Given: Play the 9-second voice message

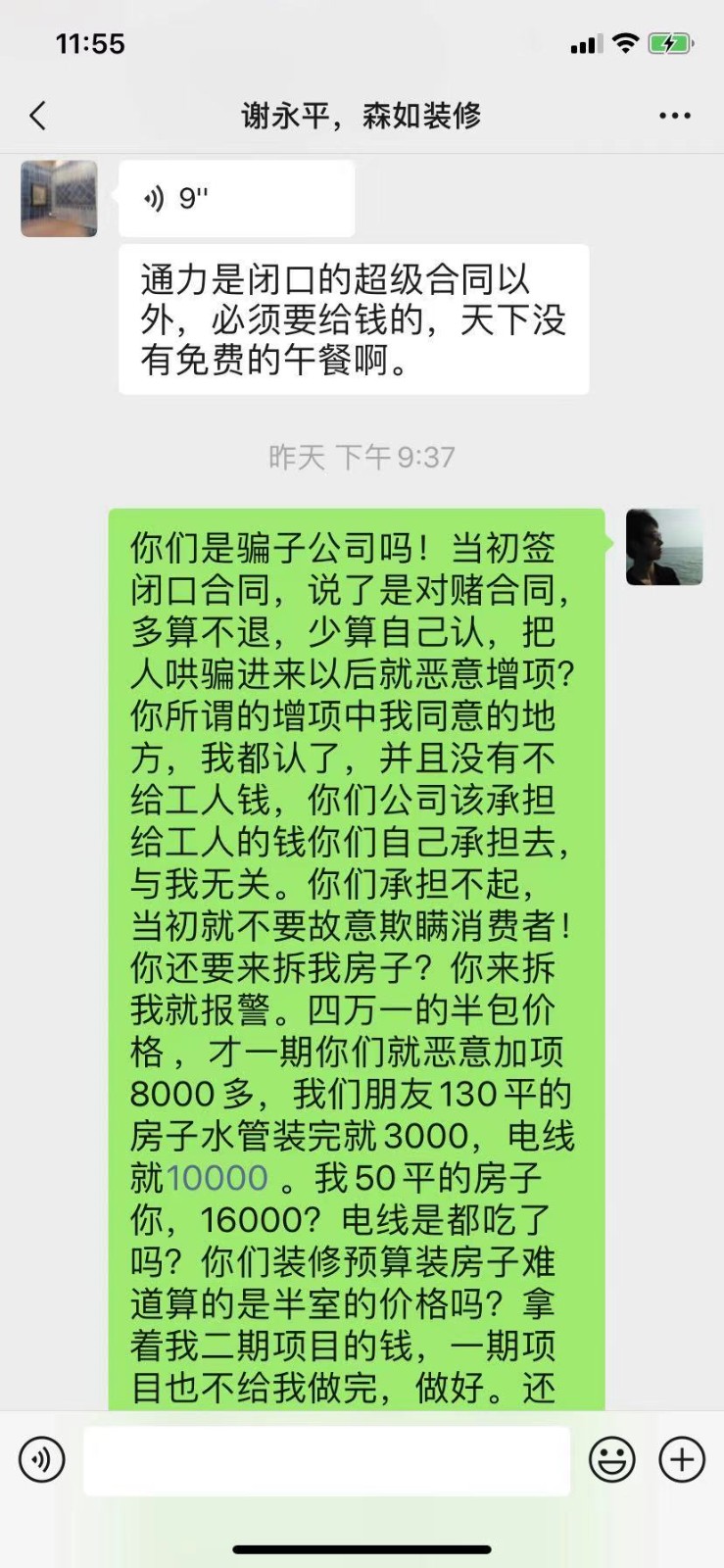Looking at the screenshot, I should tap(235, 199).
